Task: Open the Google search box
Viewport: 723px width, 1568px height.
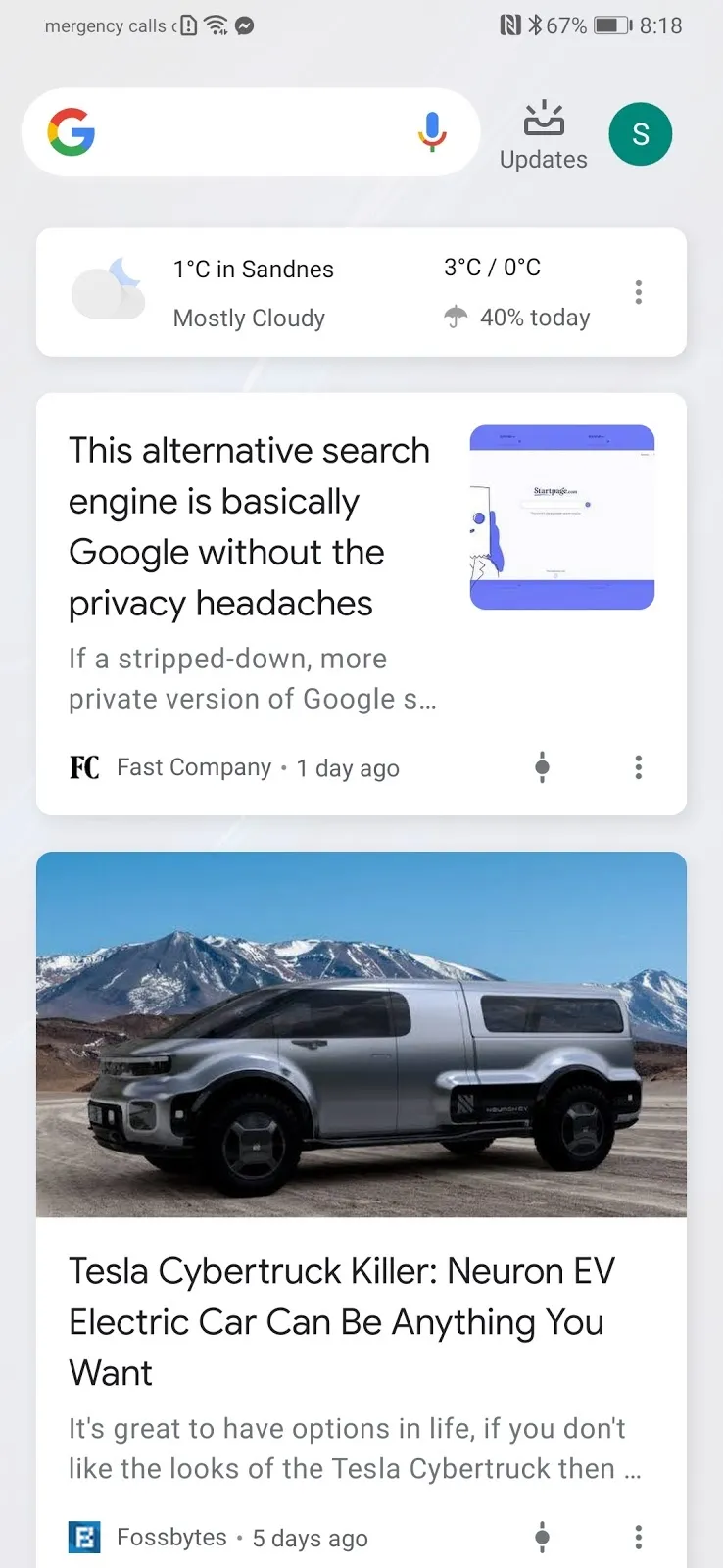Action: [x=245, y=132]
